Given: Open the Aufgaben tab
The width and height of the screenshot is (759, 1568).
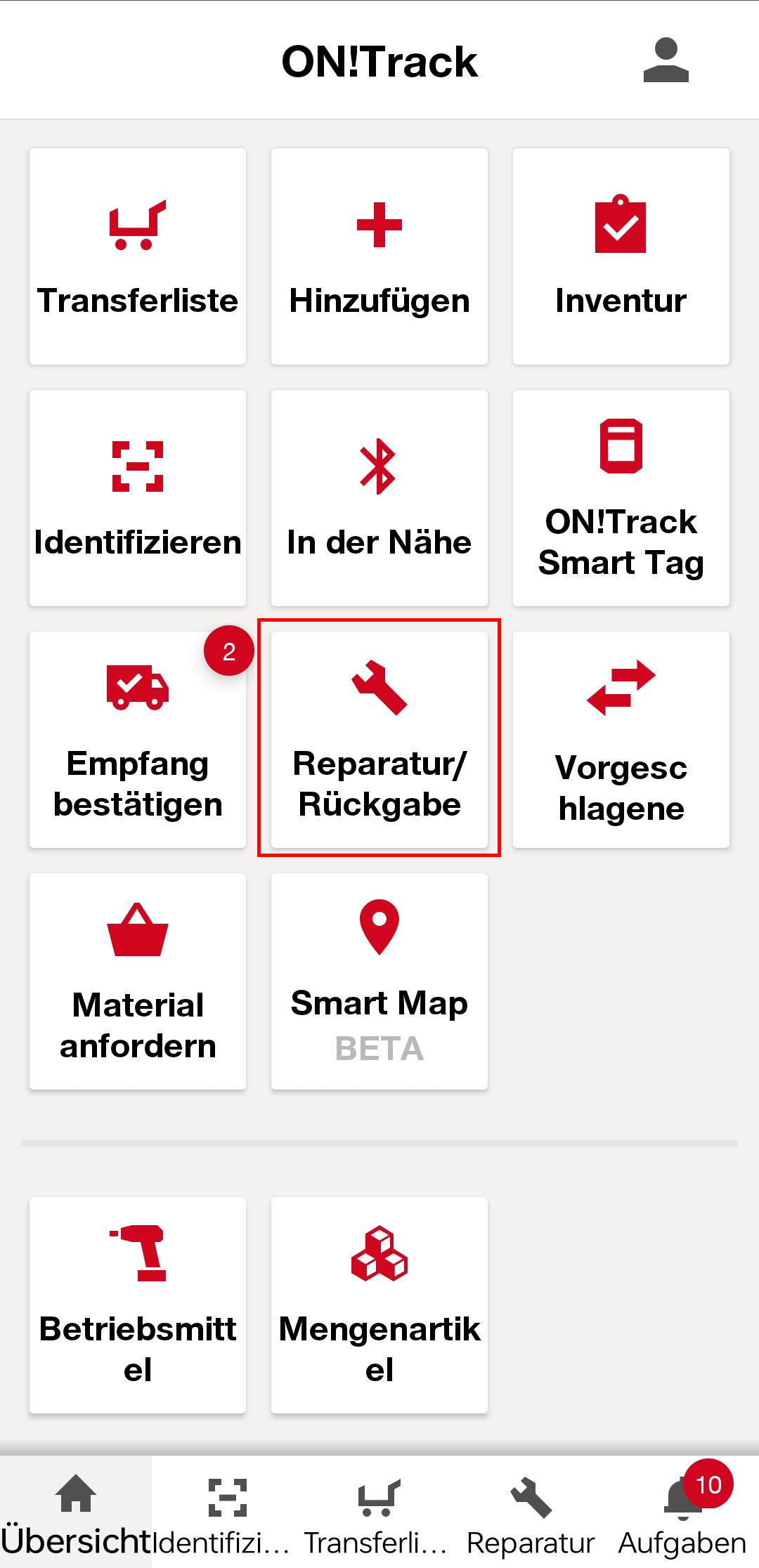Looking at the screenshot, I should (x=682, y=1512).
